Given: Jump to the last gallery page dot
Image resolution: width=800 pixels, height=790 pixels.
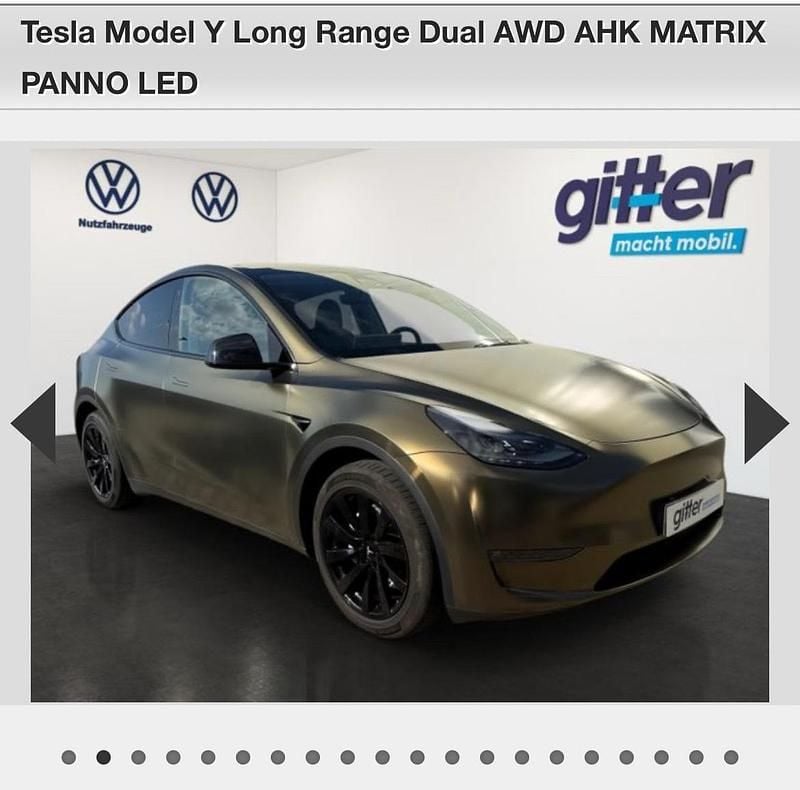Looking at the screenshot, I should [731, 757].
